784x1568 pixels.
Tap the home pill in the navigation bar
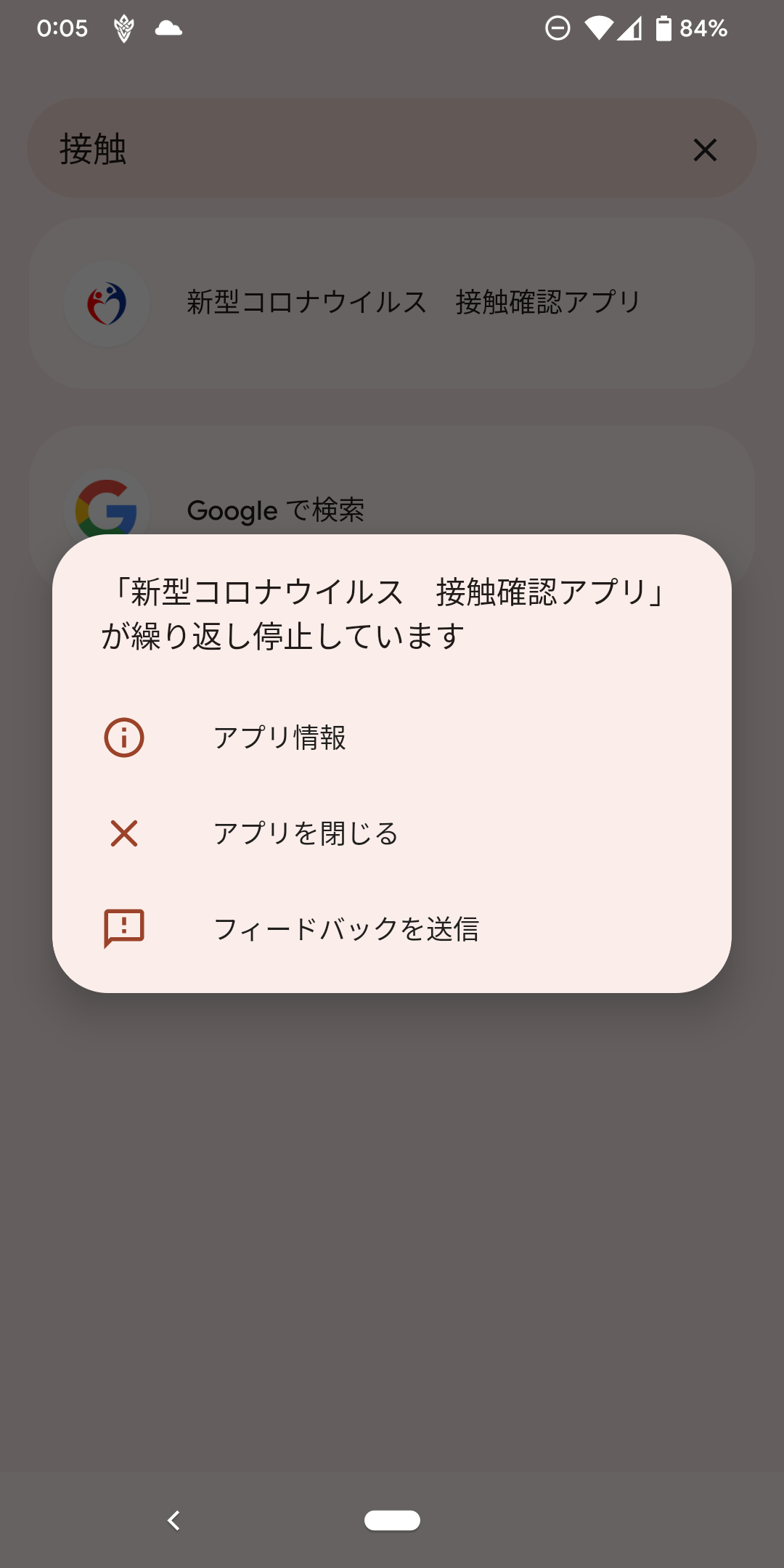pyautogui.click(x=392, y=1520)
